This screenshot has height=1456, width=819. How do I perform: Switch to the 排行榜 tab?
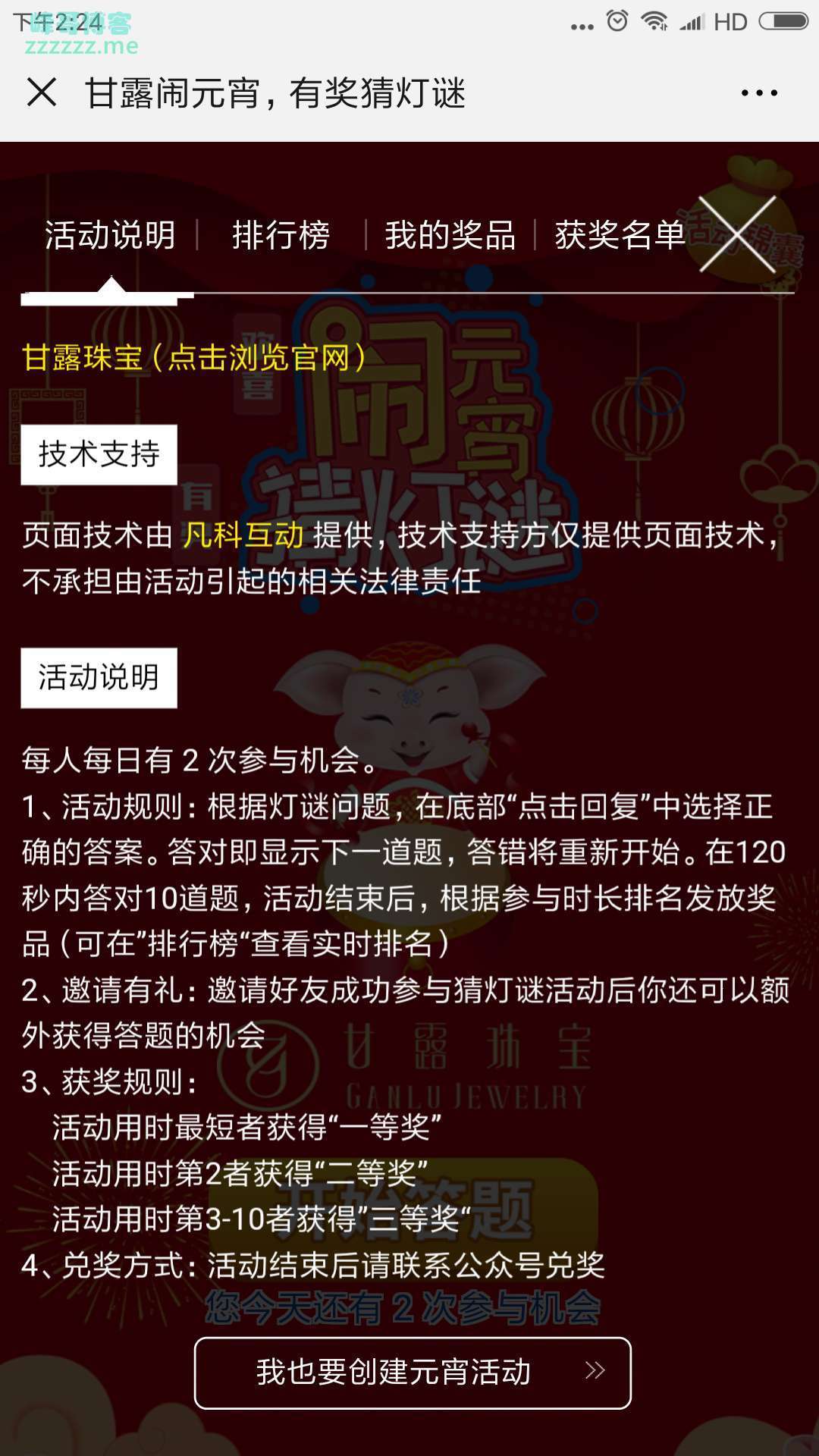coord(281,235)
